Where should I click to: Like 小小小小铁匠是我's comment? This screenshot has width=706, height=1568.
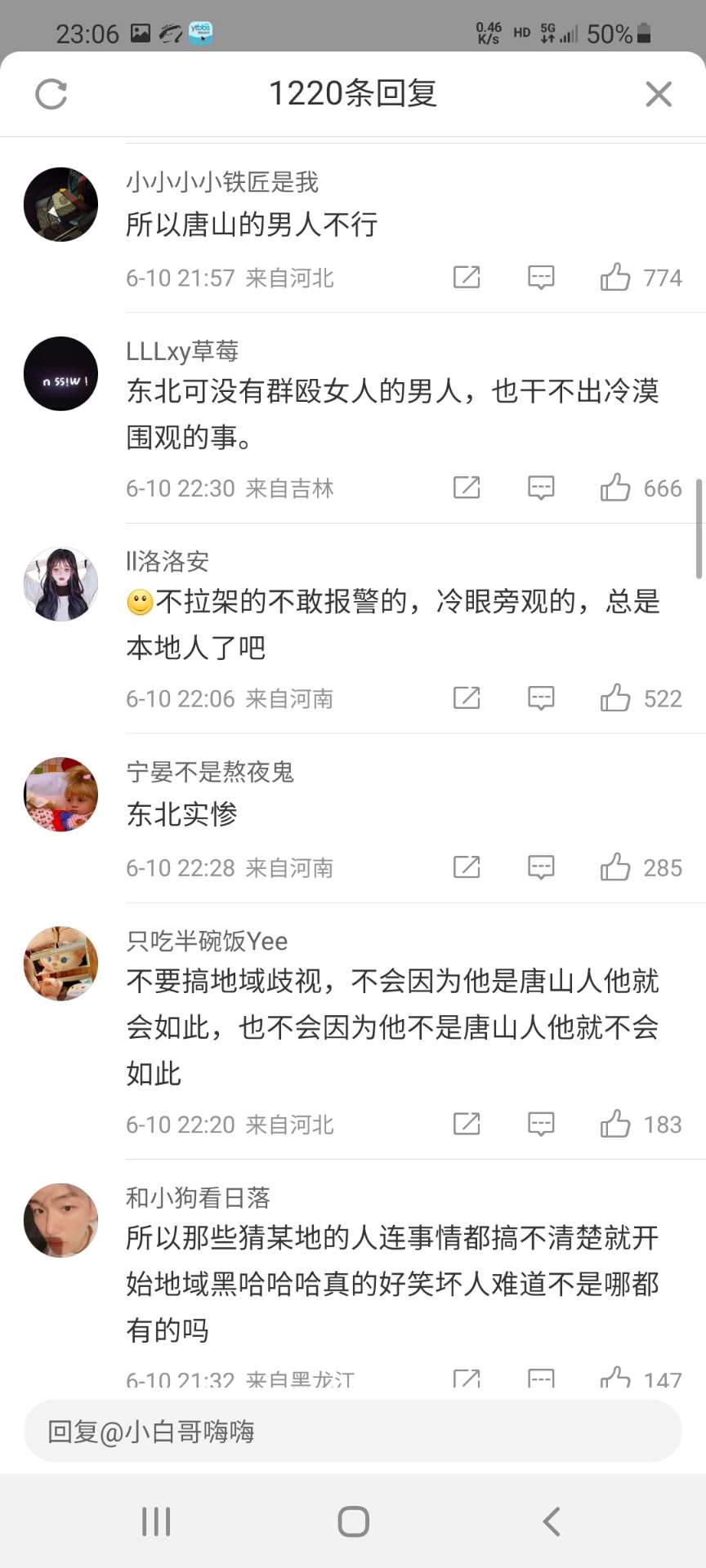coord(615,278)
